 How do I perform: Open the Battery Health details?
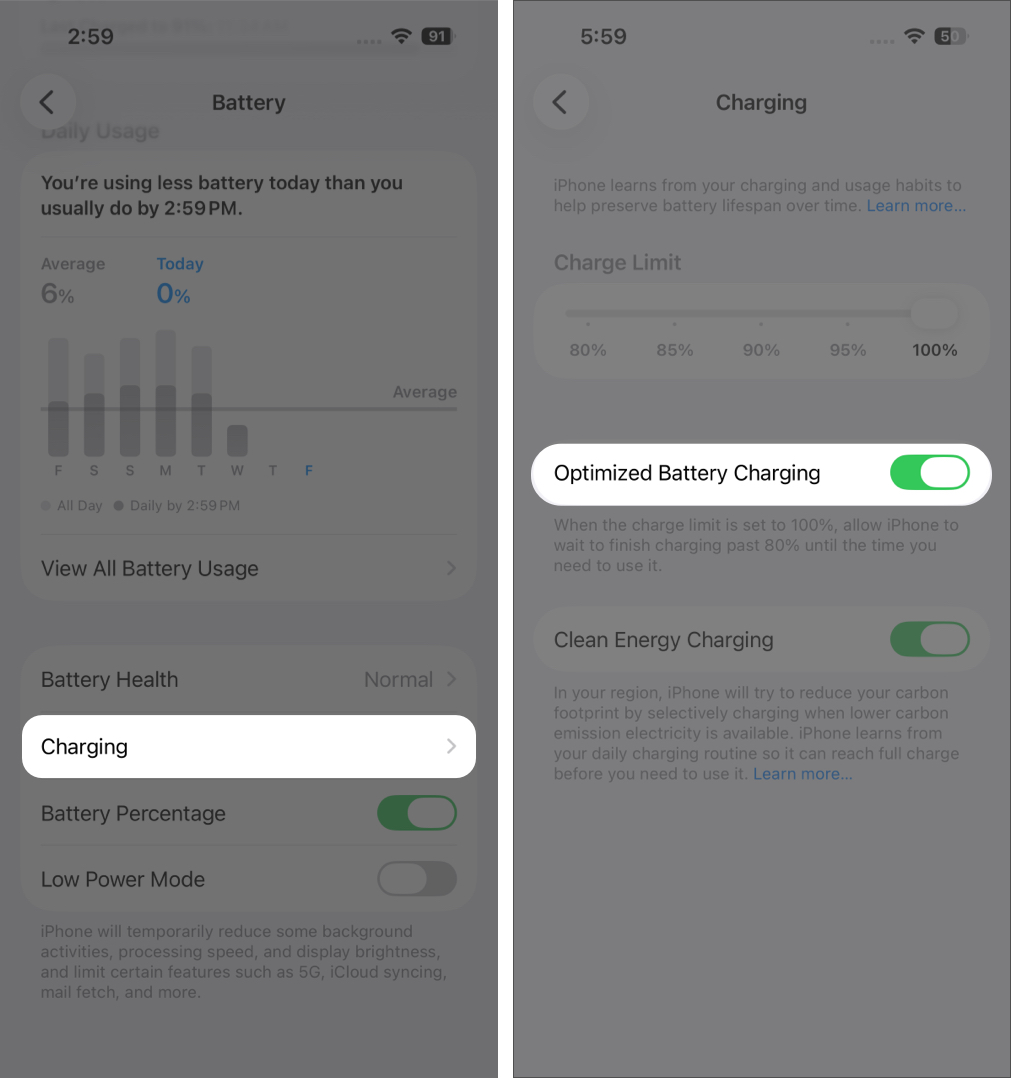[248, 679]
